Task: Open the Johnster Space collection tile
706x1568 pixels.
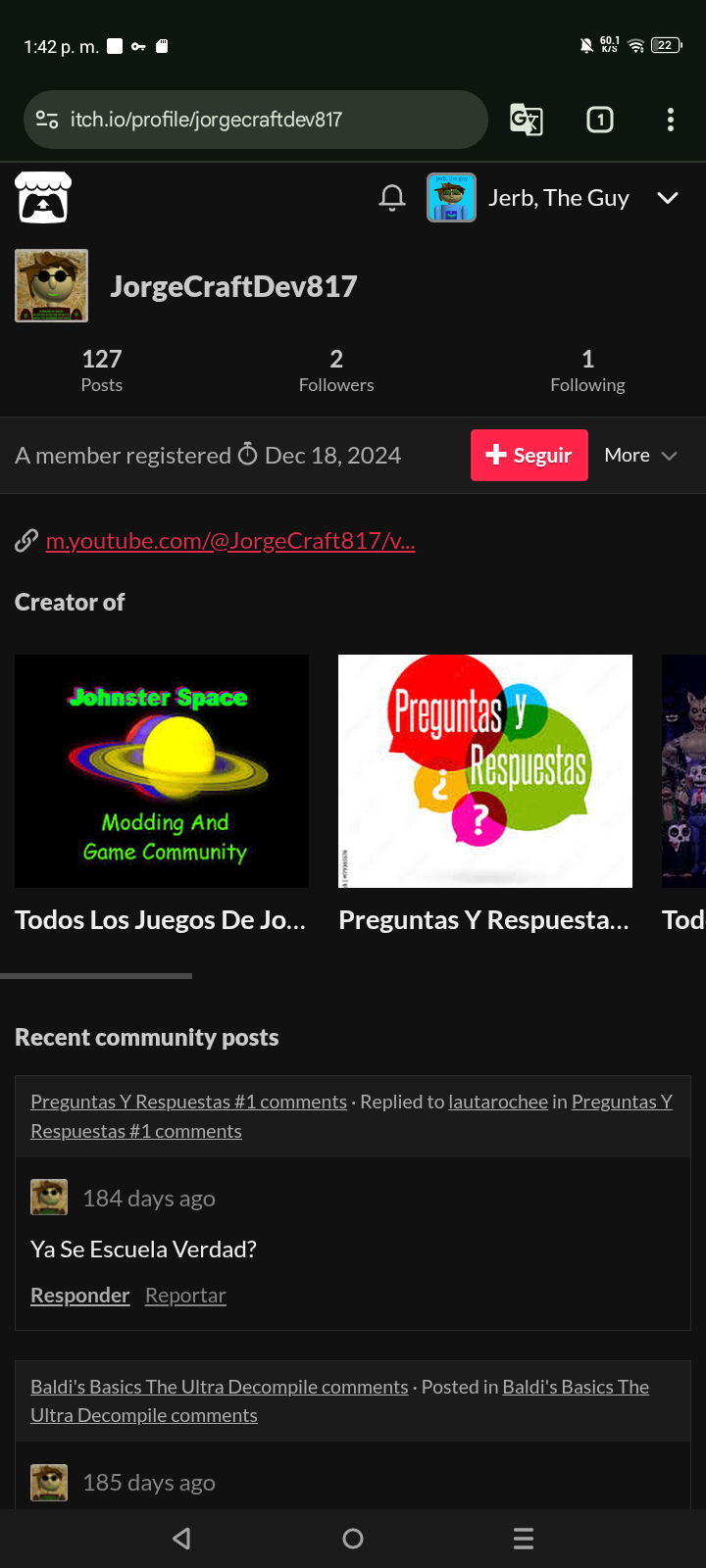Action: tap(162, 771)
